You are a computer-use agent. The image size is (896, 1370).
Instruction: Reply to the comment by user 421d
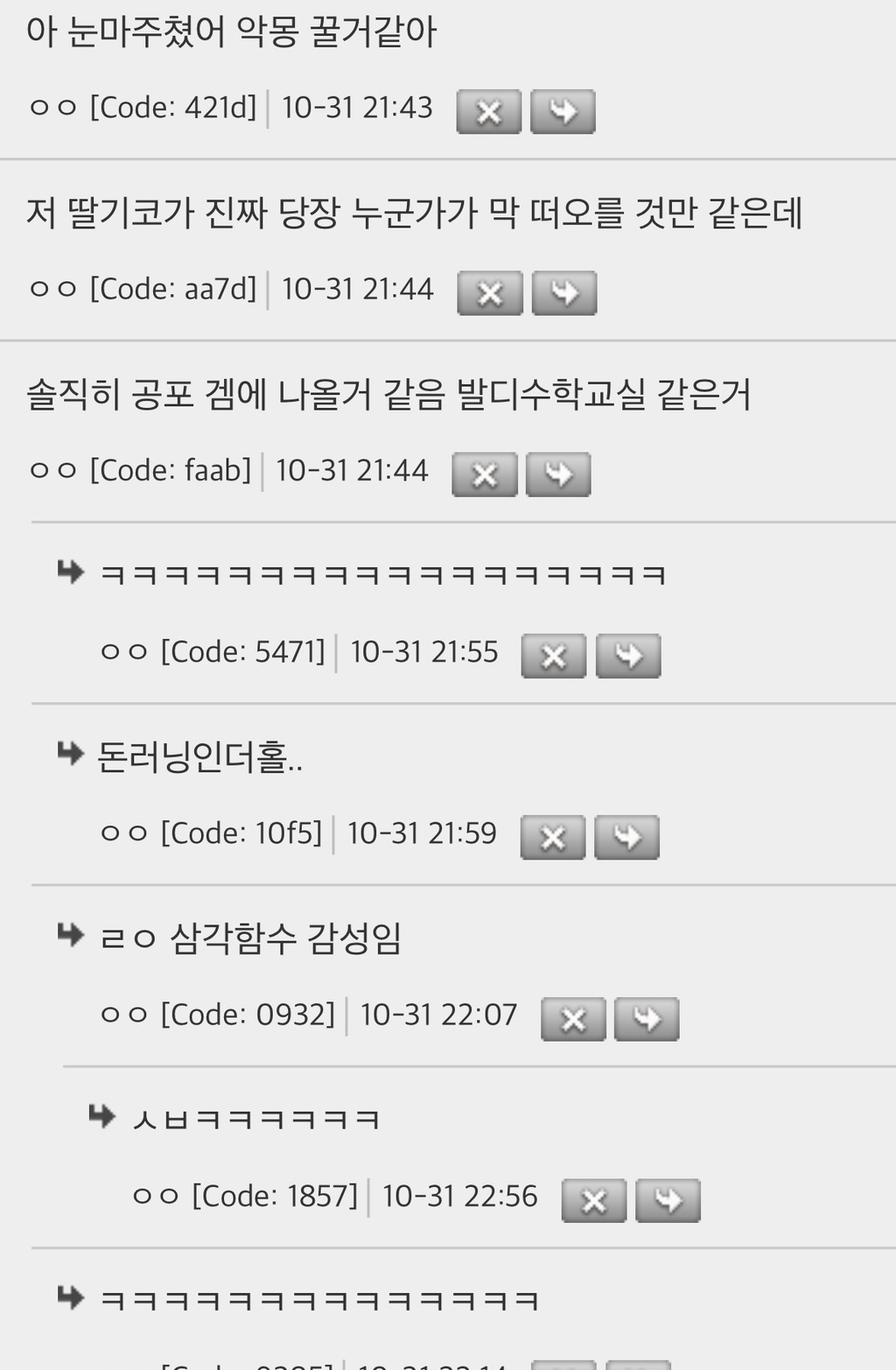[x=562, y=110]
